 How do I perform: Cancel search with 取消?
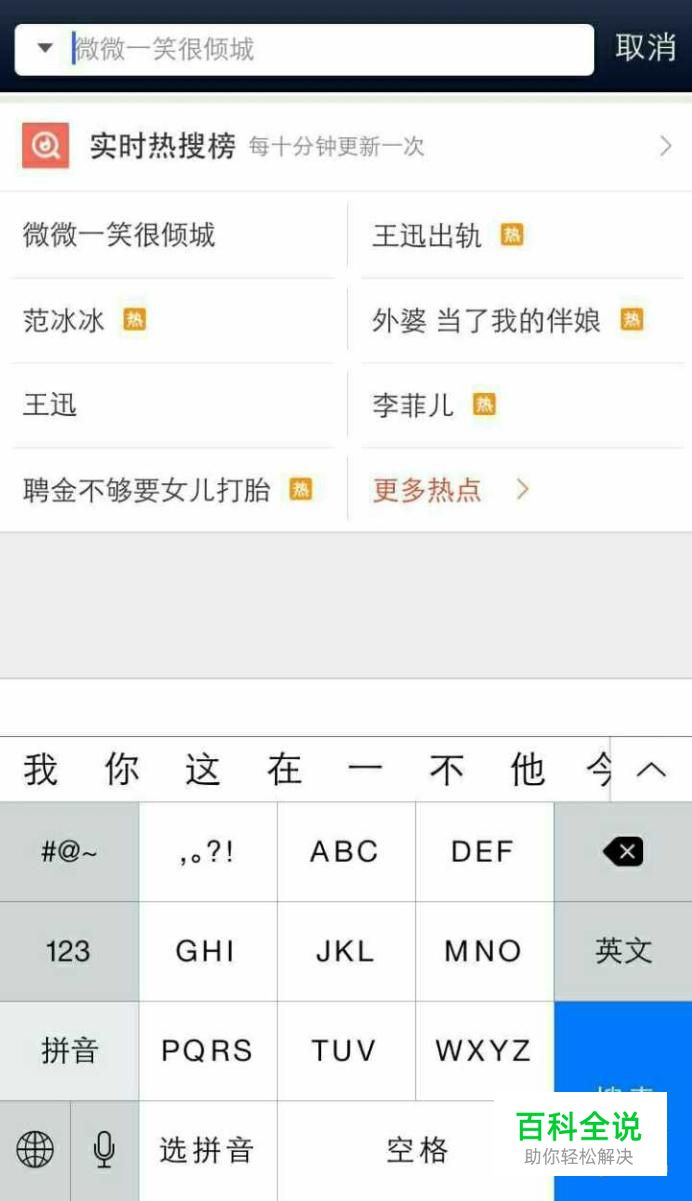coord(645,47)
